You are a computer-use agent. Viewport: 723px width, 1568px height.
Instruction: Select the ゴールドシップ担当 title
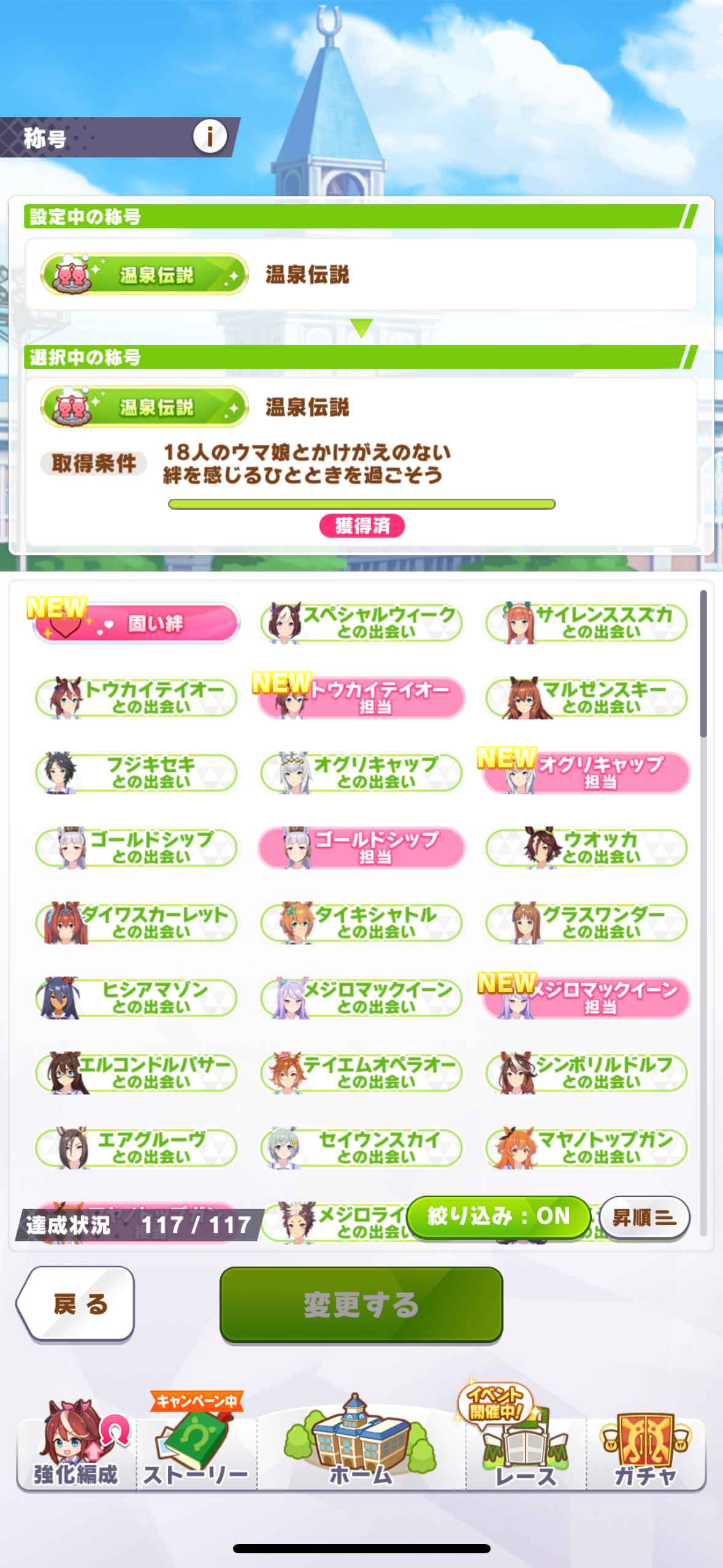(x=361, y=848)
